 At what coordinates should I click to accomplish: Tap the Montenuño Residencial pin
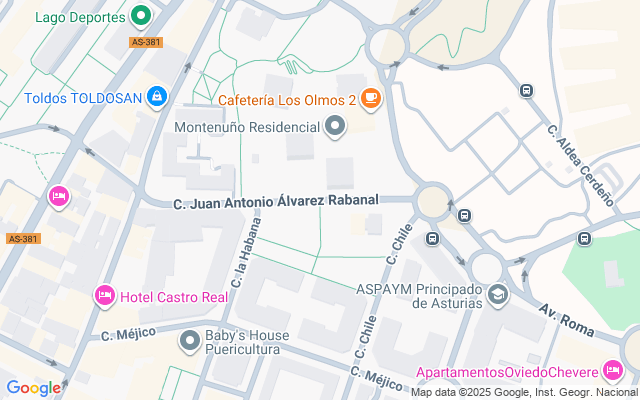(x=335, y=127)
